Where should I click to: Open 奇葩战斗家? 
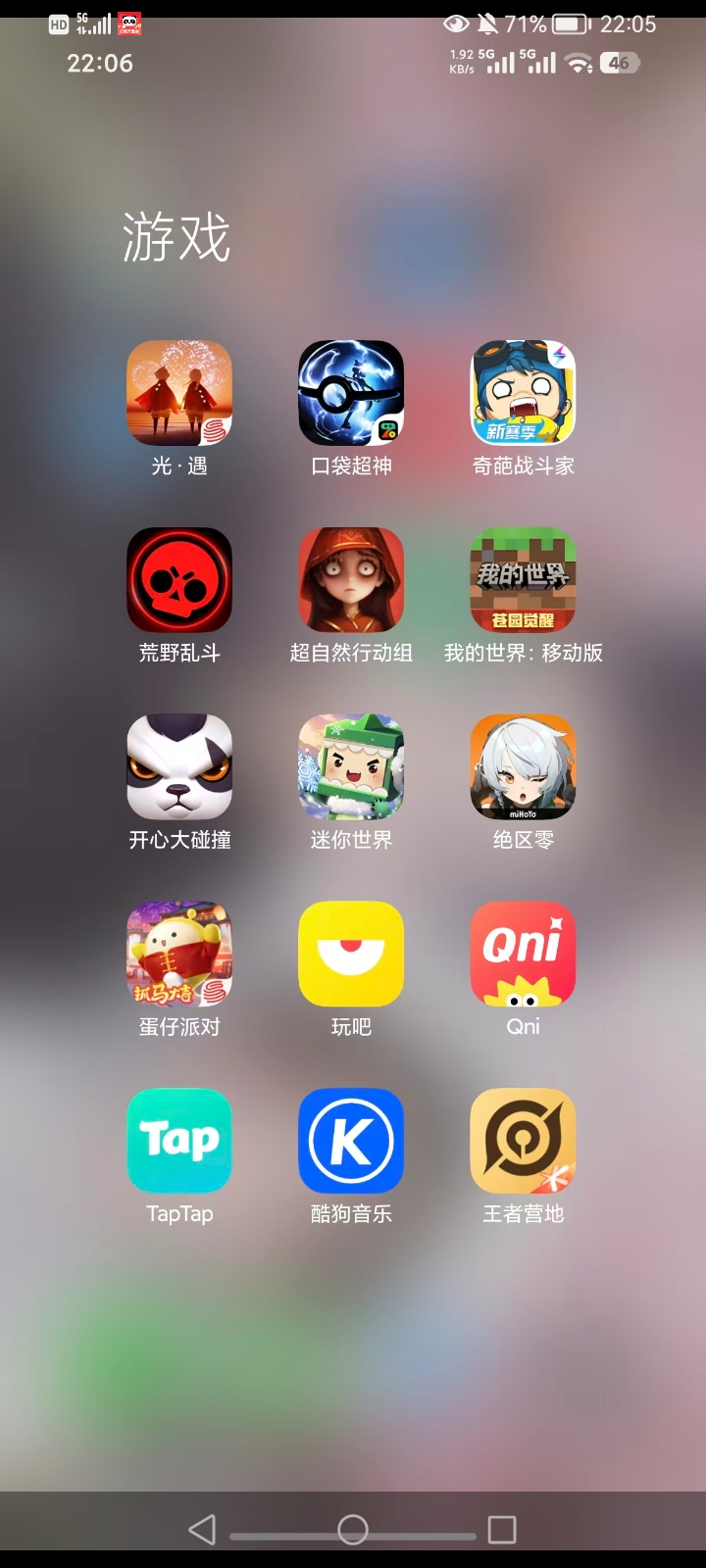tap(523, 393)
